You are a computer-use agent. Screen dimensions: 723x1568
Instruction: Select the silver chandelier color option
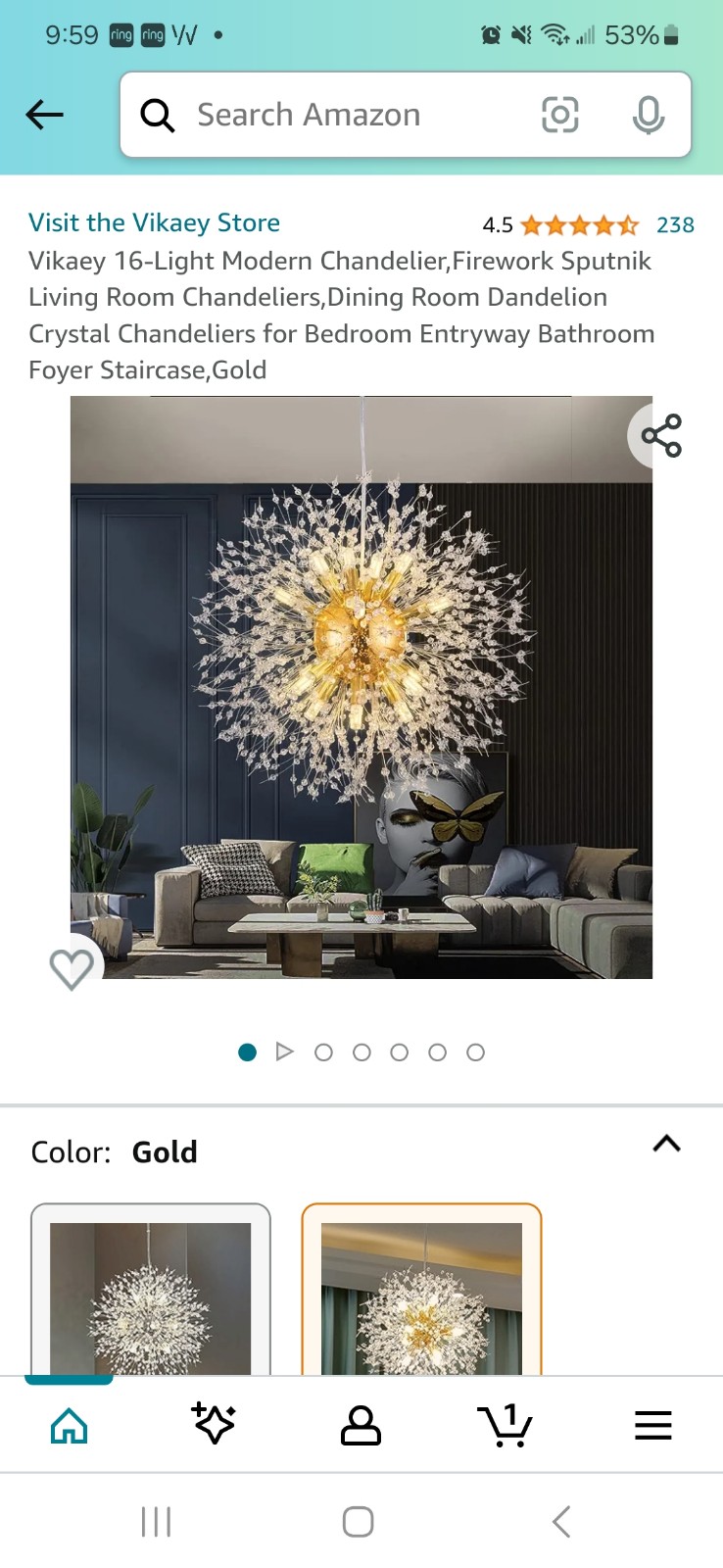[151, 1289]
